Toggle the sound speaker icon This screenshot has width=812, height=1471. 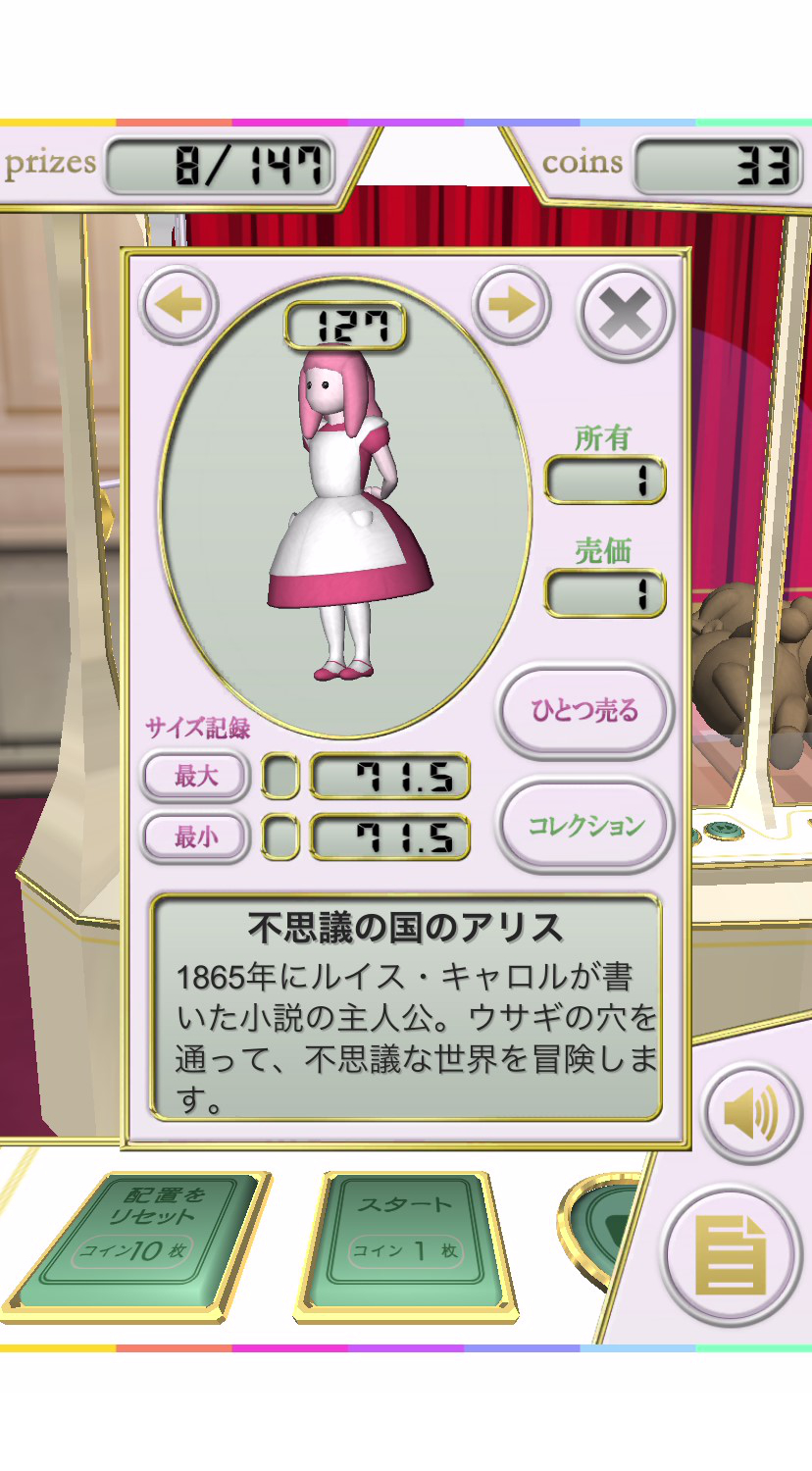coord(751,1113)
